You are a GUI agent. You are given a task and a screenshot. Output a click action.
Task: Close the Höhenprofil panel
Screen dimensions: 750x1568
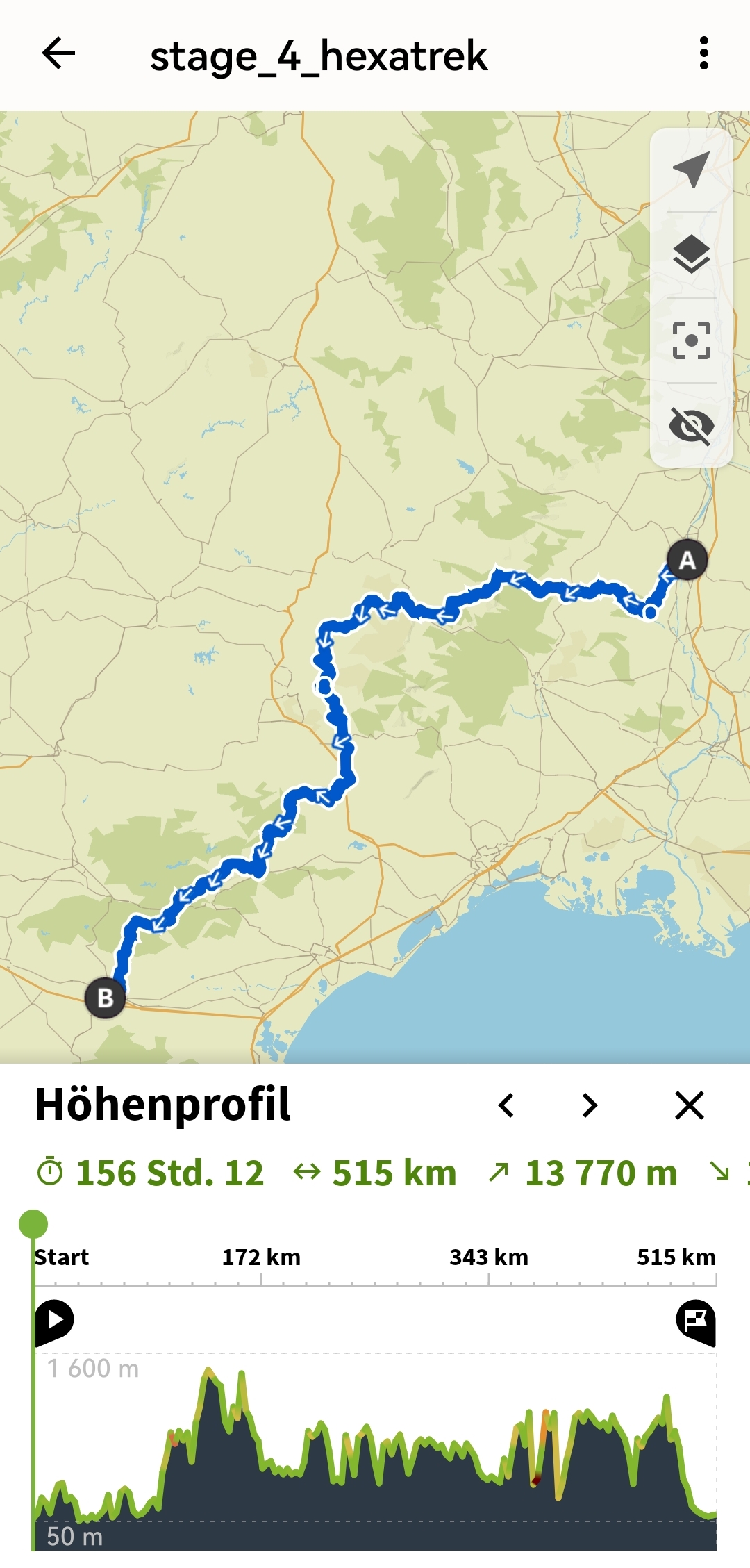(x=690, y=1105)
